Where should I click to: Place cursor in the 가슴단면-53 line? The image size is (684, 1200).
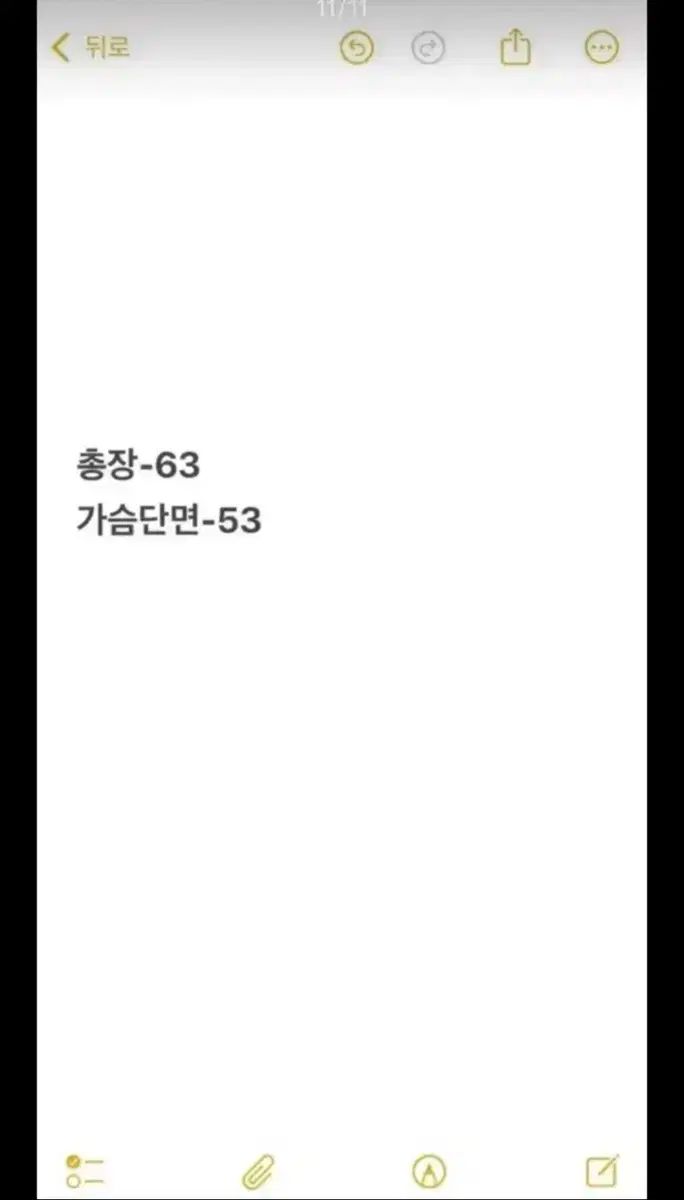point(169,520)
